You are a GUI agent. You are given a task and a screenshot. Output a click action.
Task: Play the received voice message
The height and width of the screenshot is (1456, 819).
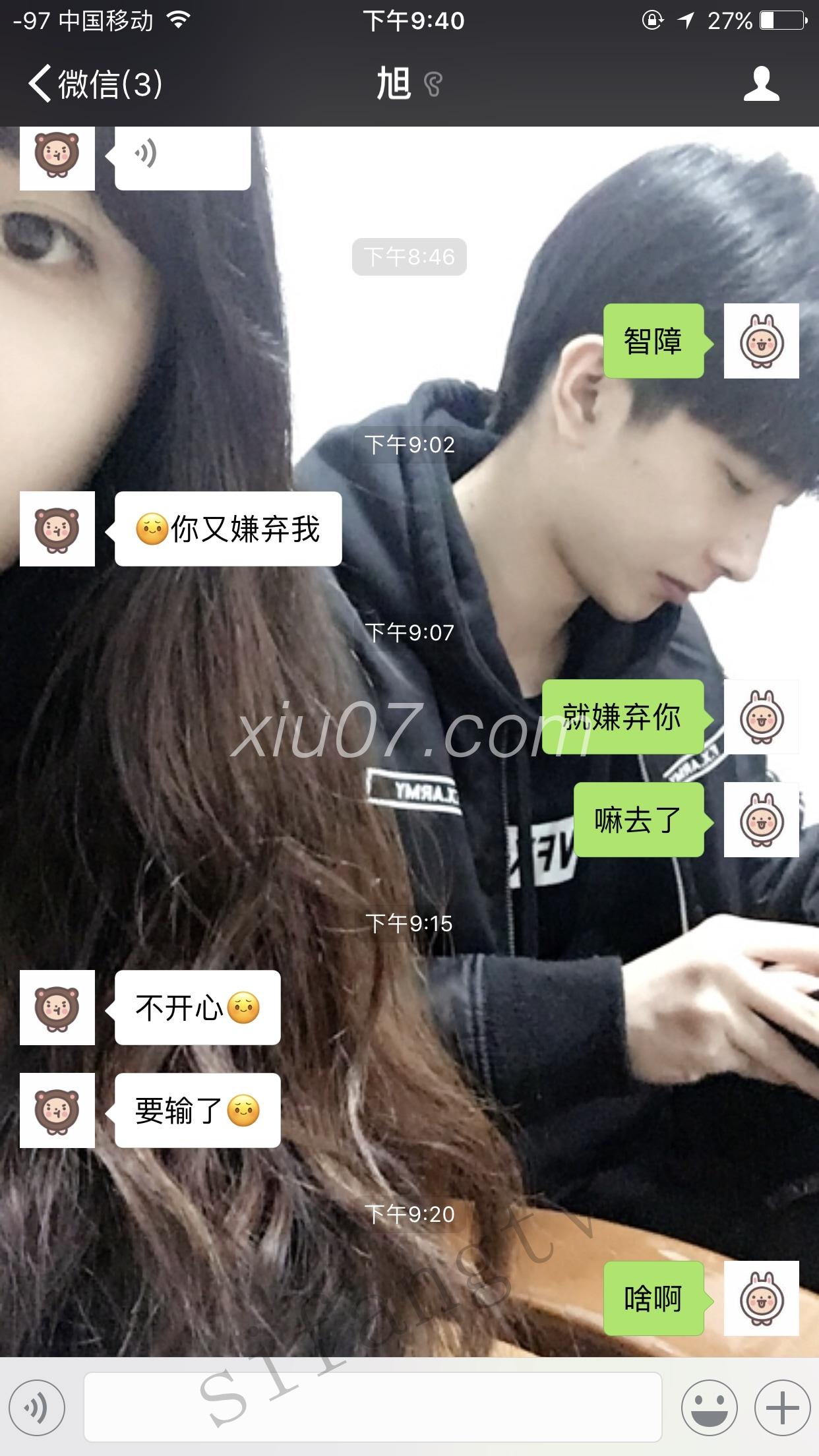coord(182,156)
